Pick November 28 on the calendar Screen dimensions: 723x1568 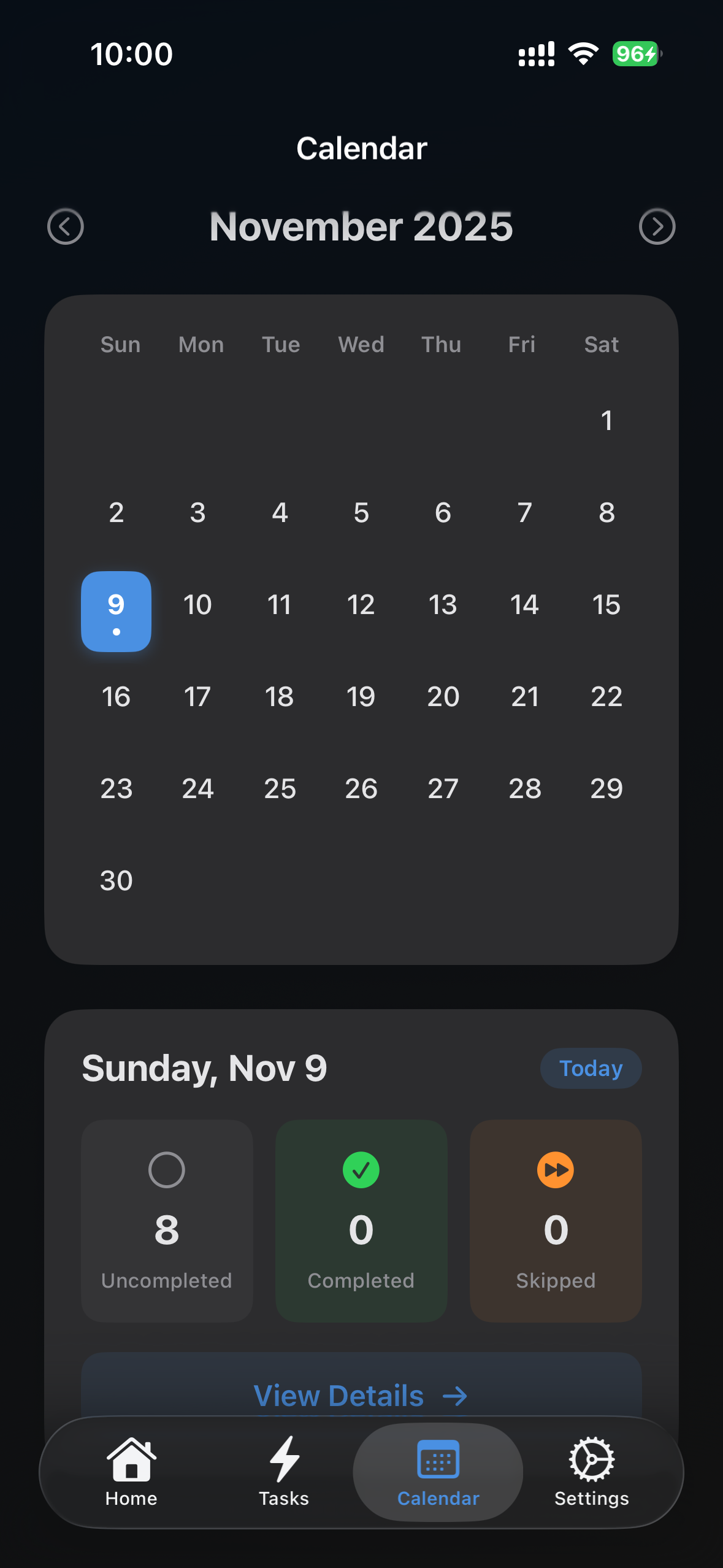point(525,789)
